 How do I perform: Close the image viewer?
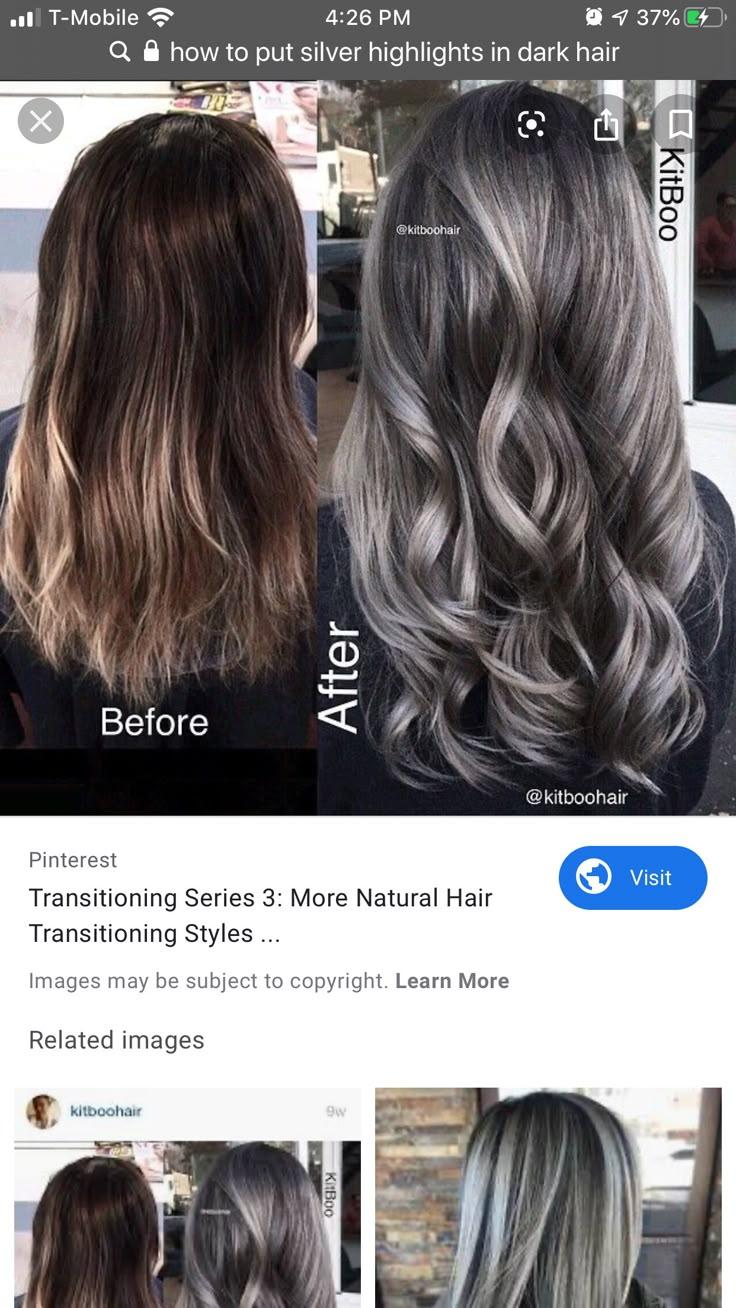pos(41,122)
